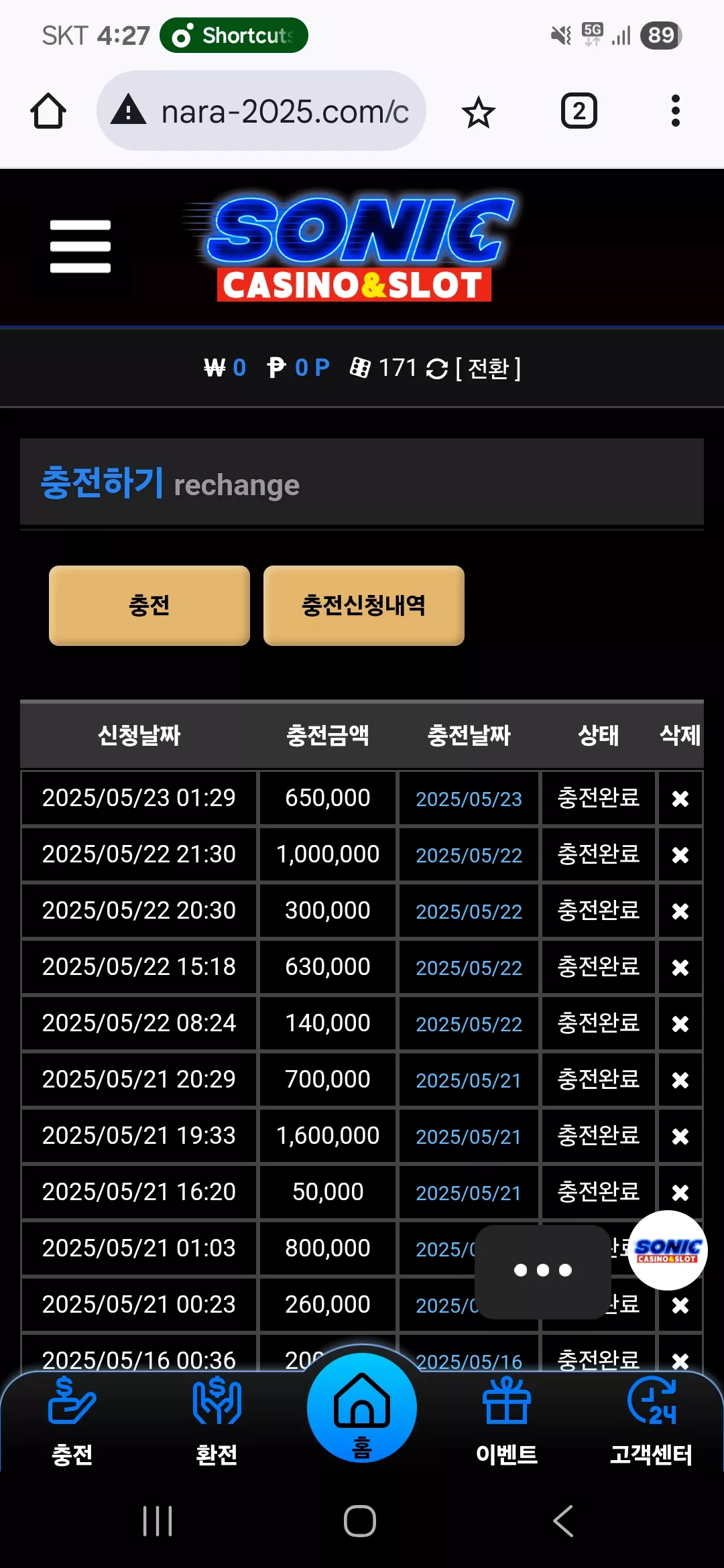724x1568 pixels.
Task: Open the browser tab switcher
Action: coord(579,111)
